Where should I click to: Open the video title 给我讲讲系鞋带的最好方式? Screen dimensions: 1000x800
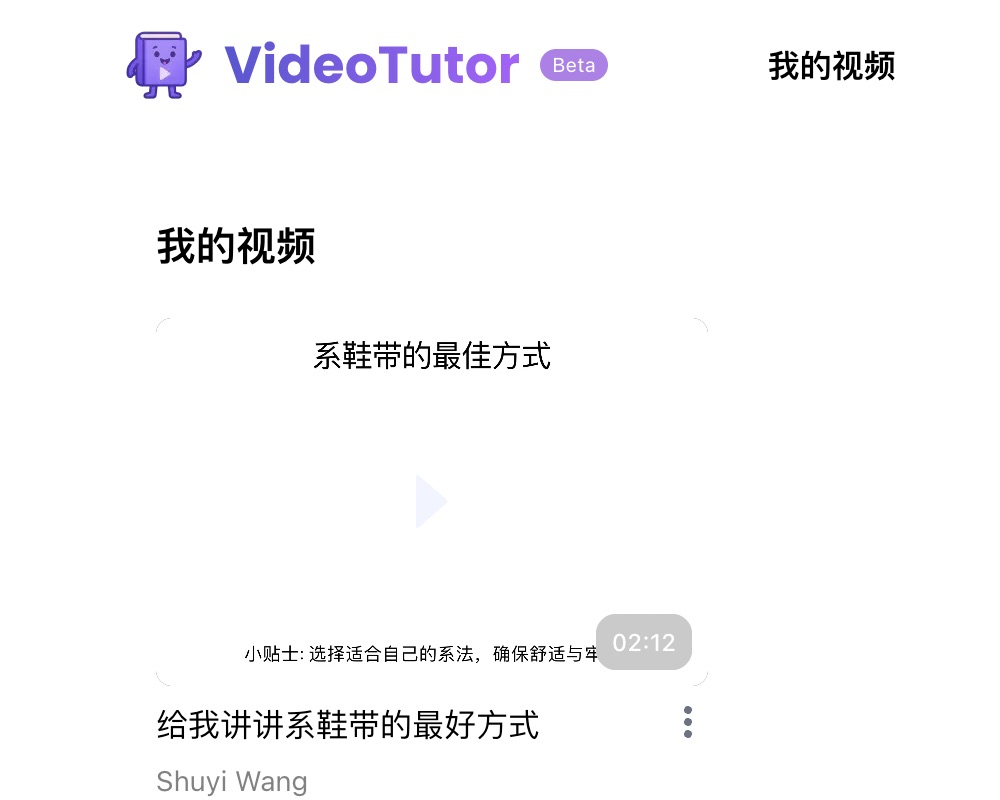pyautogui.click(x=348, y=724)
